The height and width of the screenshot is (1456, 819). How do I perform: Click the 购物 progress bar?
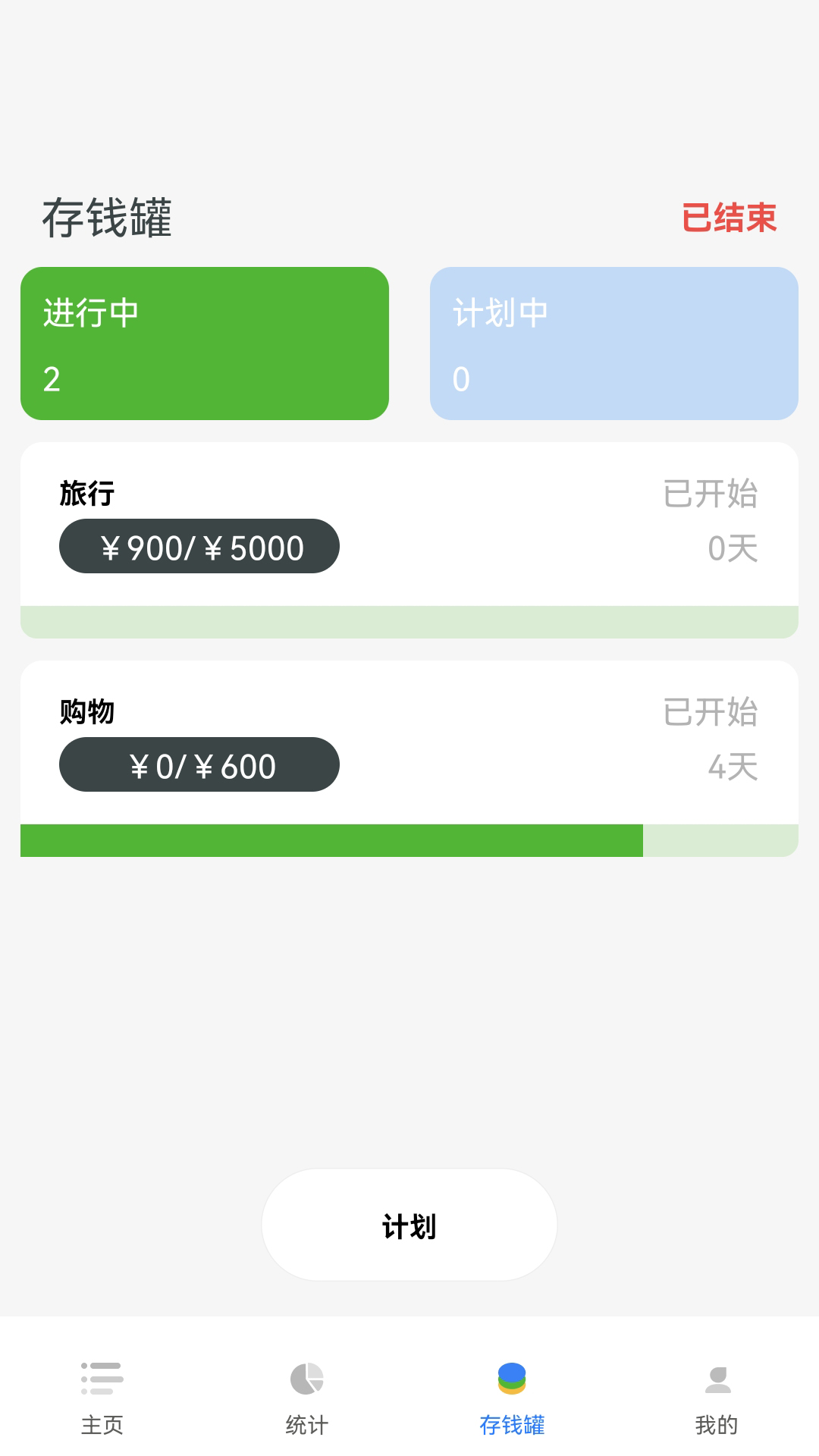(409, 837)
